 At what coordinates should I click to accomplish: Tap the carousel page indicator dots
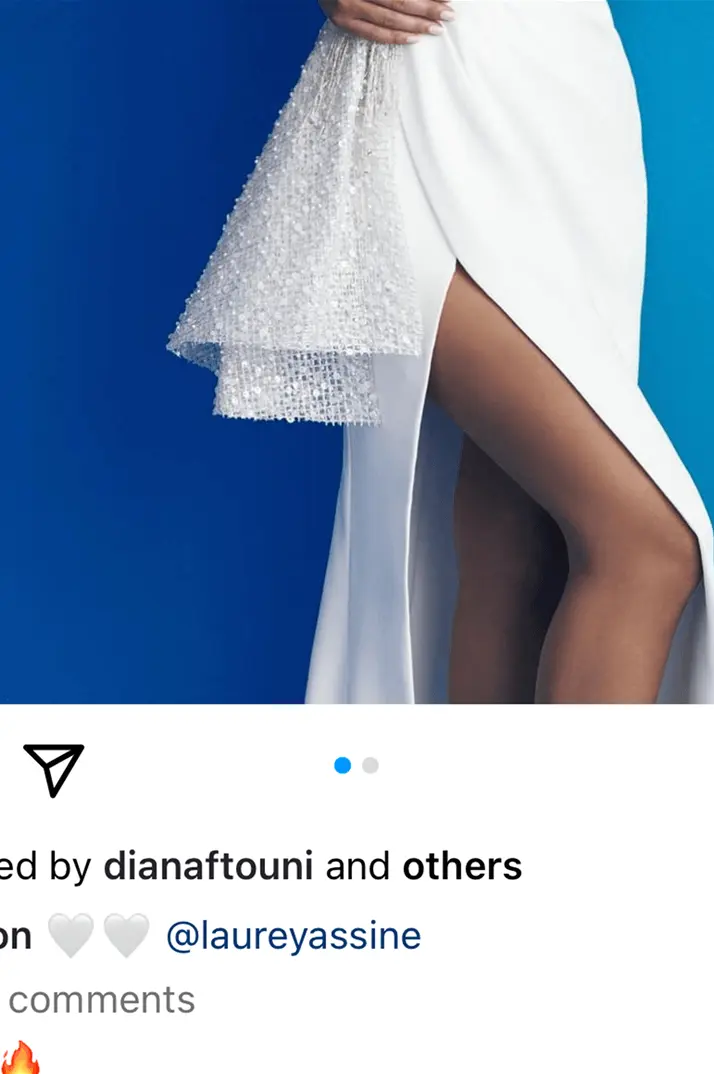[x=356, y=766]
